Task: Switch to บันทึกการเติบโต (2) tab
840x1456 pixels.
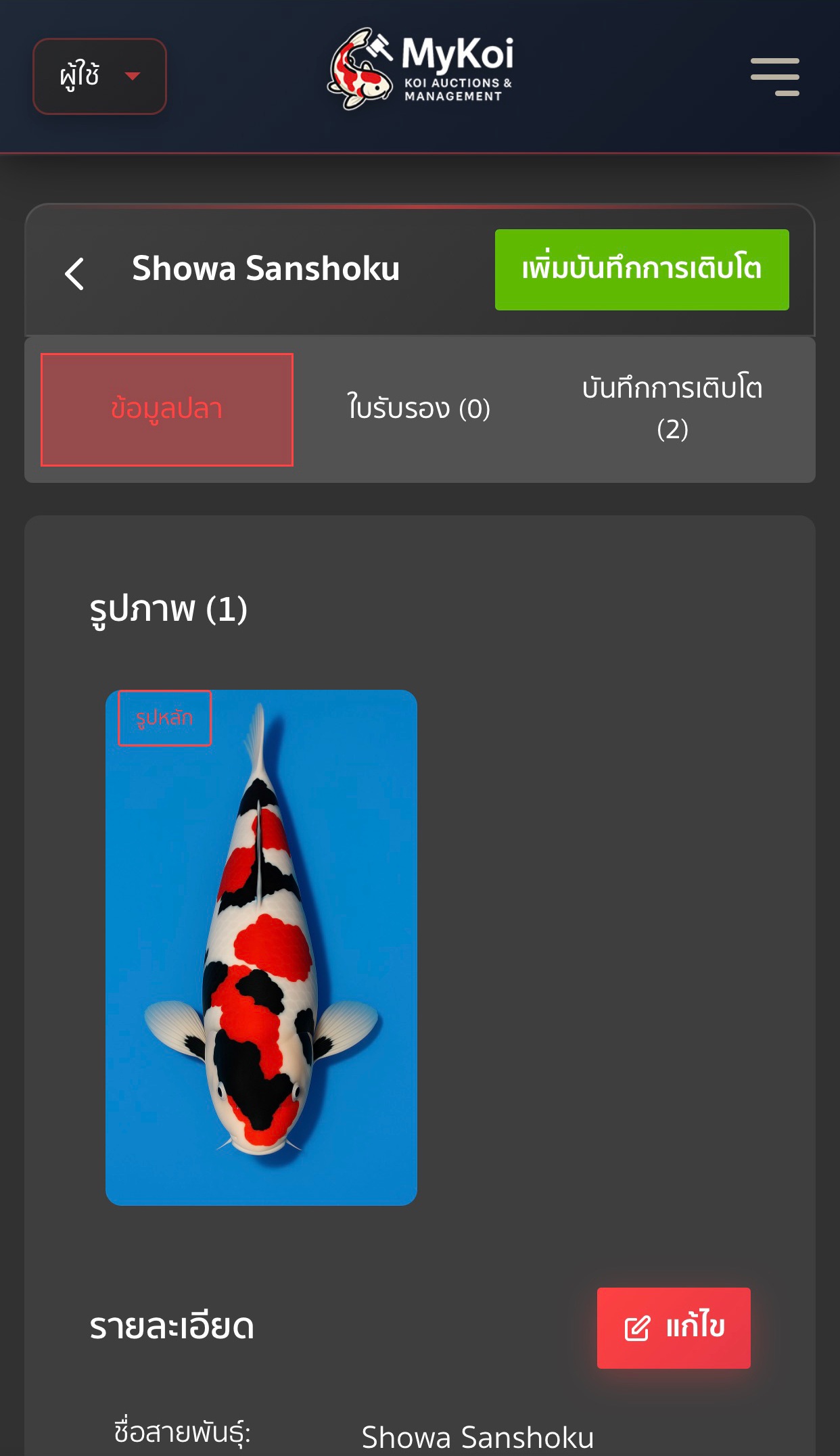Action: [672, 408]
